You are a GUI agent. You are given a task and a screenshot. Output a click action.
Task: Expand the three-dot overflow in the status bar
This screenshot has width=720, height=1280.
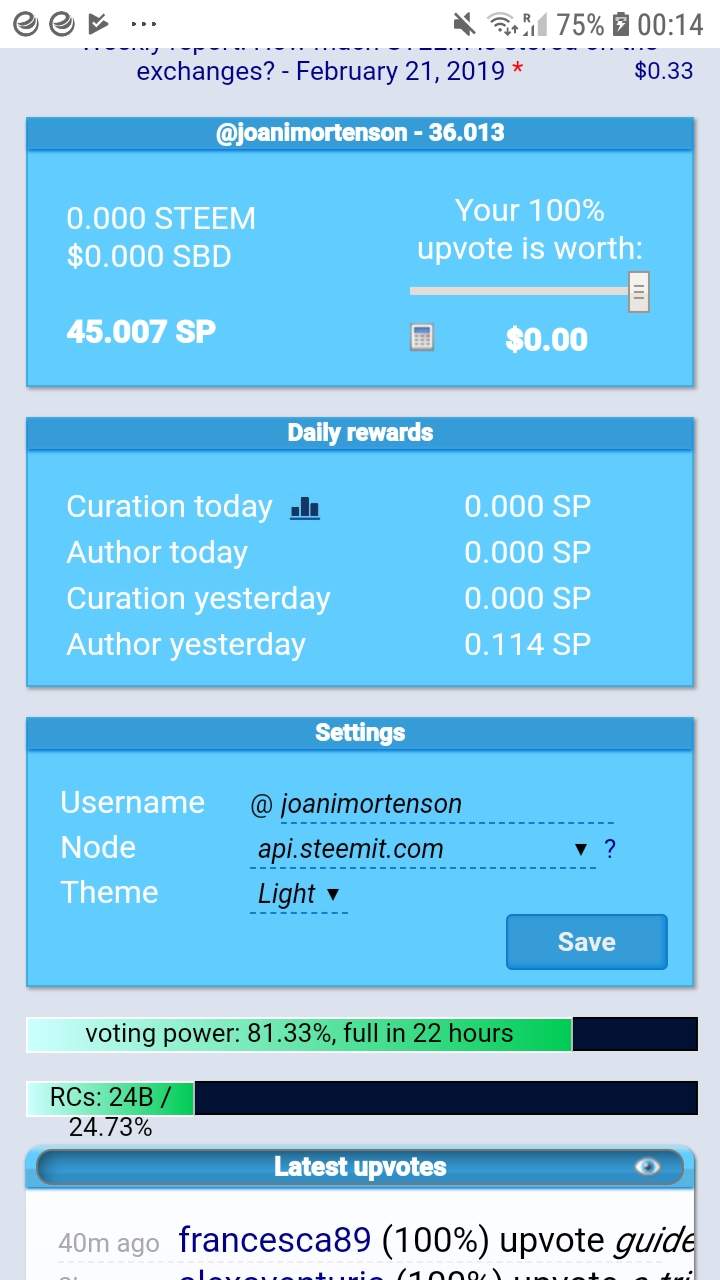coord(144,23)
